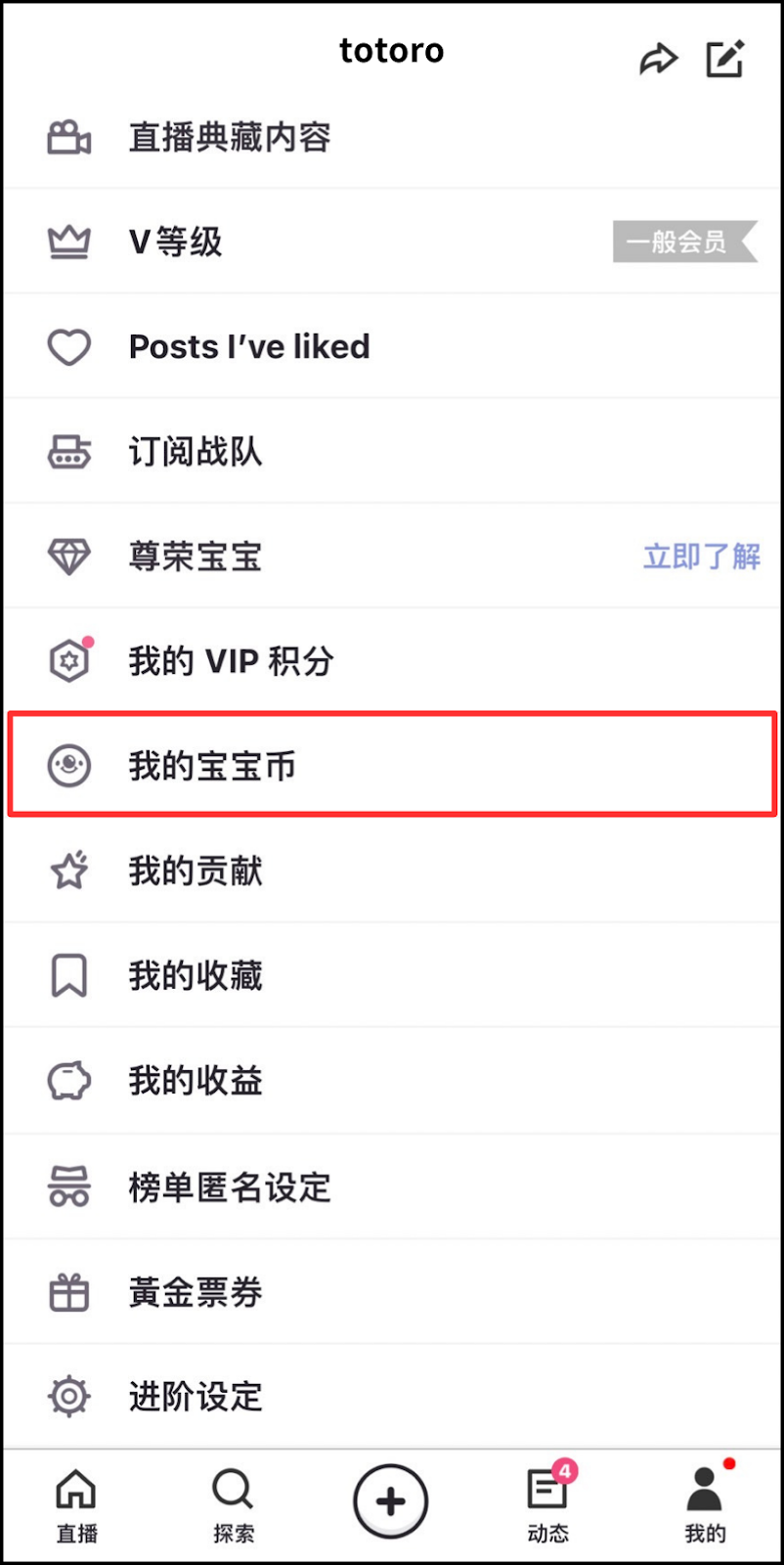Open 直播典藏内容
Viewport: 784px width, 1565px height.
230,138
